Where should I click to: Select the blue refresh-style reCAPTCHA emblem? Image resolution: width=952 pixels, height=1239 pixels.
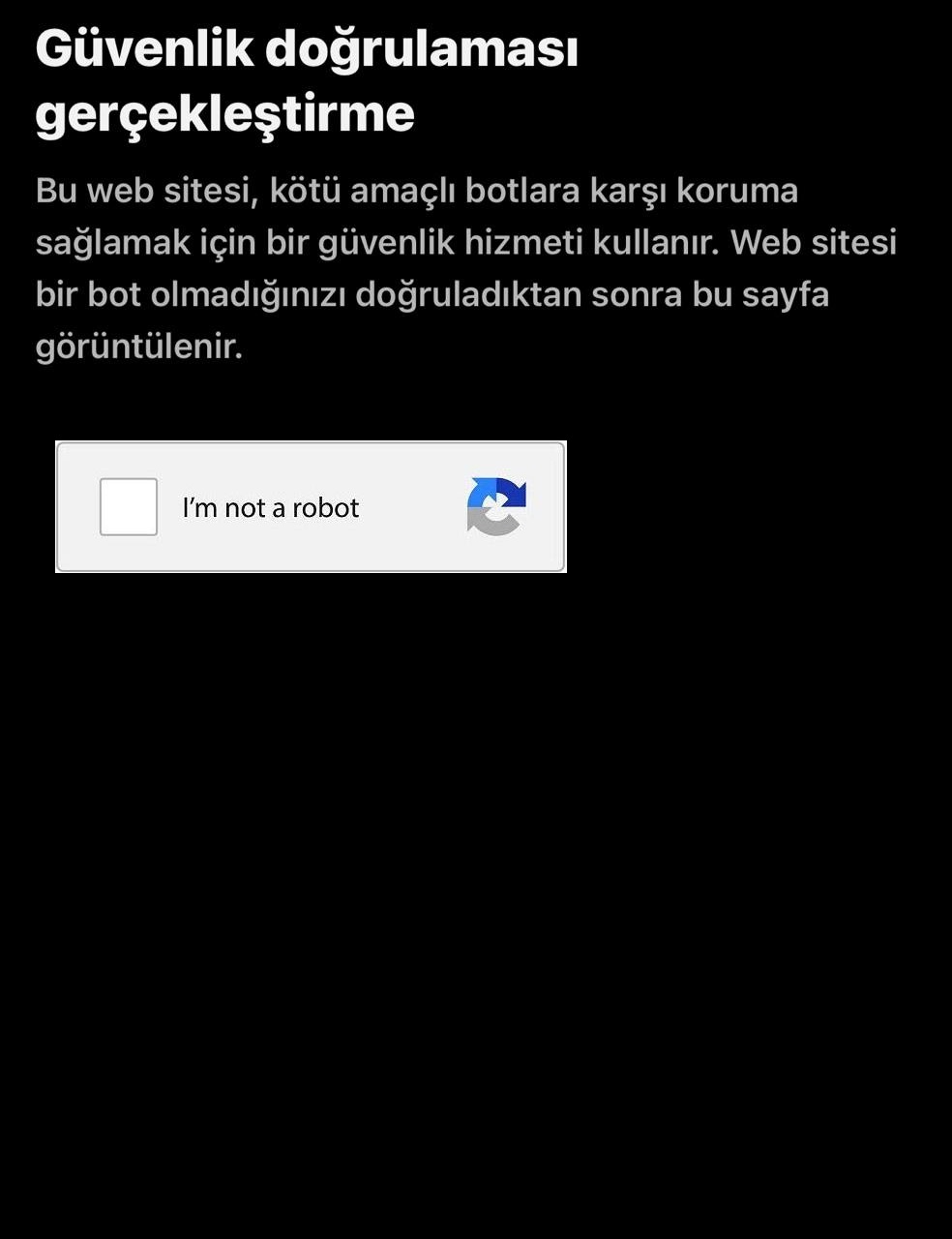coord(496,507)
